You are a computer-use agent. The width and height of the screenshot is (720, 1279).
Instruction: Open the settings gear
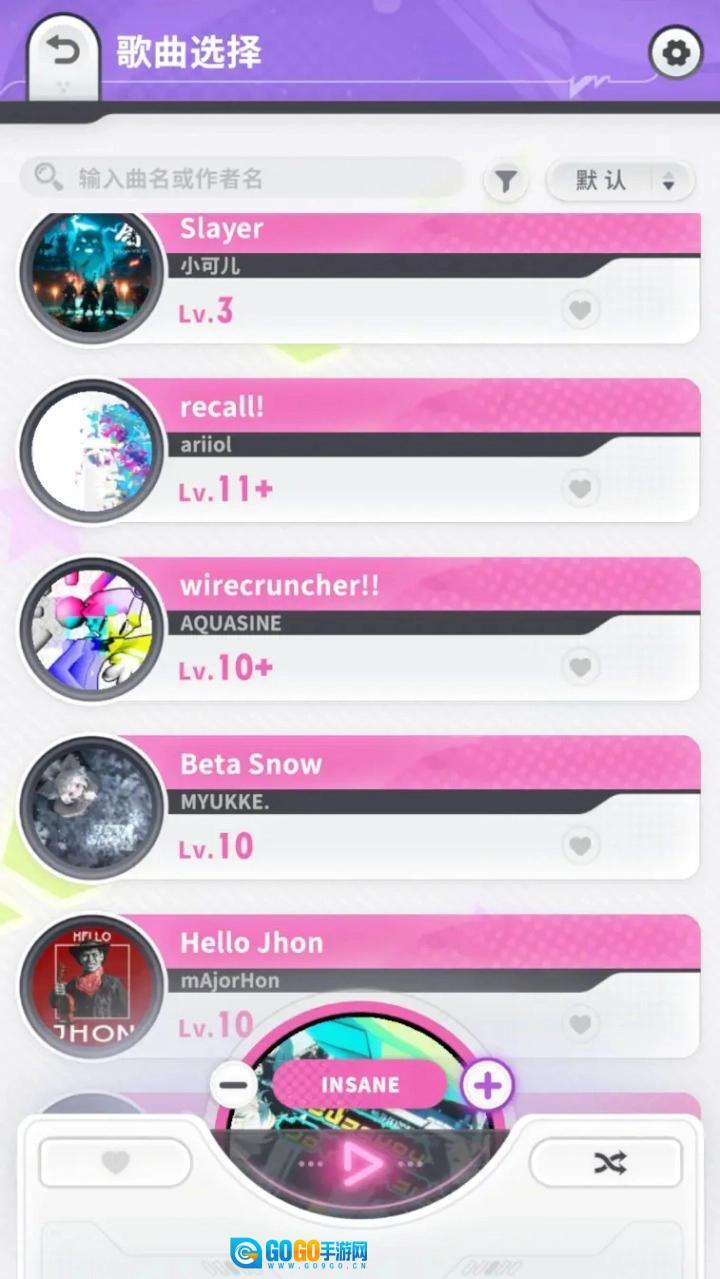676,53
